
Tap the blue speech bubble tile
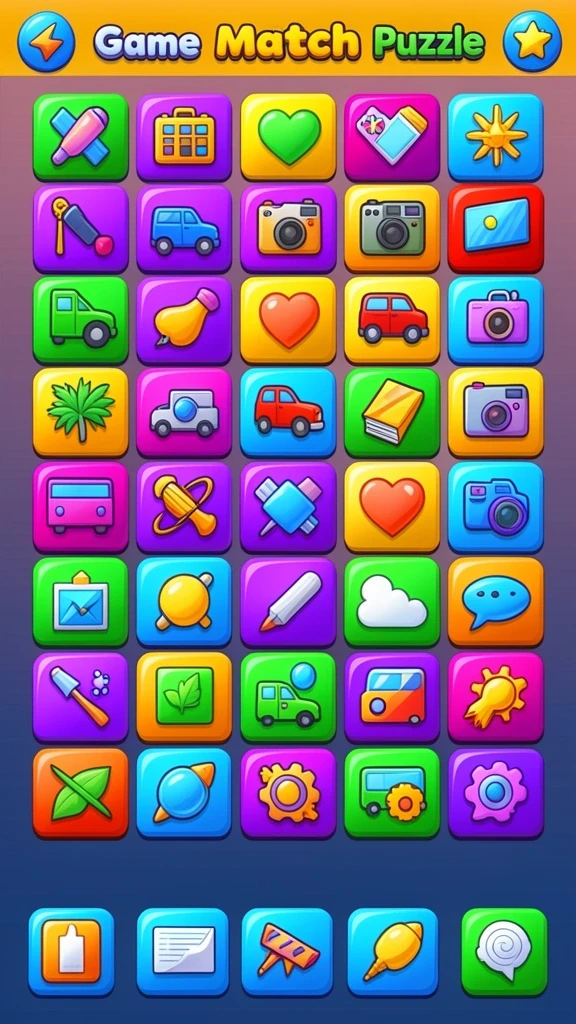(x=496, y=601)
